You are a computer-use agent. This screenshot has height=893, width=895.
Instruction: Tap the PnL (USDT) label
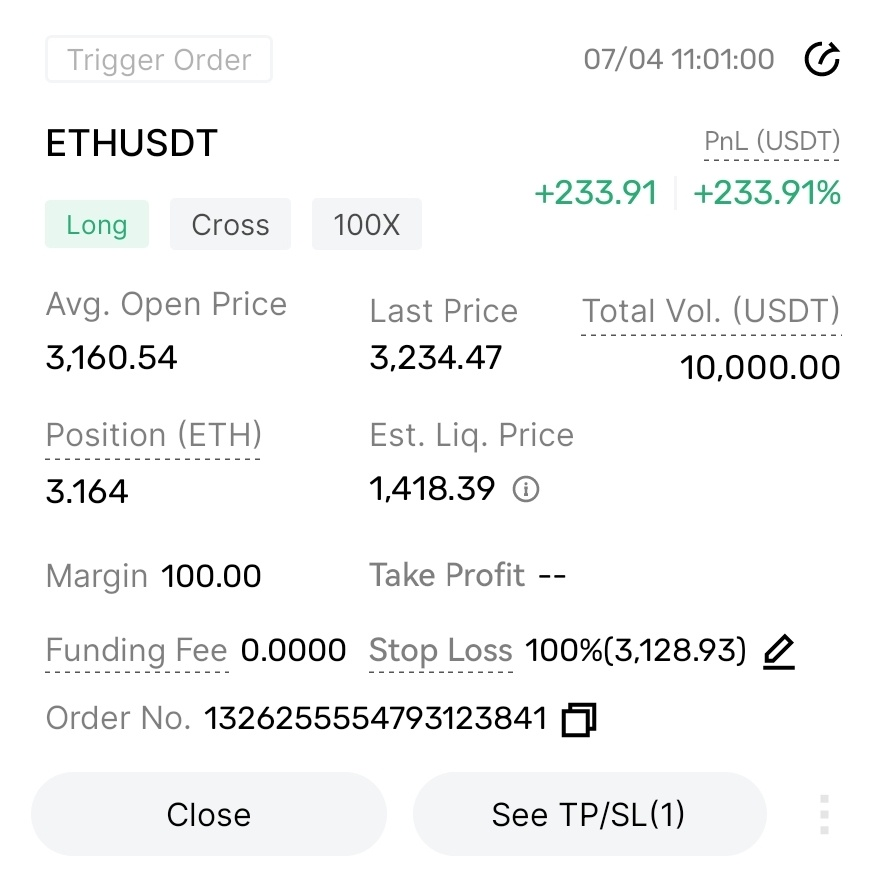point(772,142)
